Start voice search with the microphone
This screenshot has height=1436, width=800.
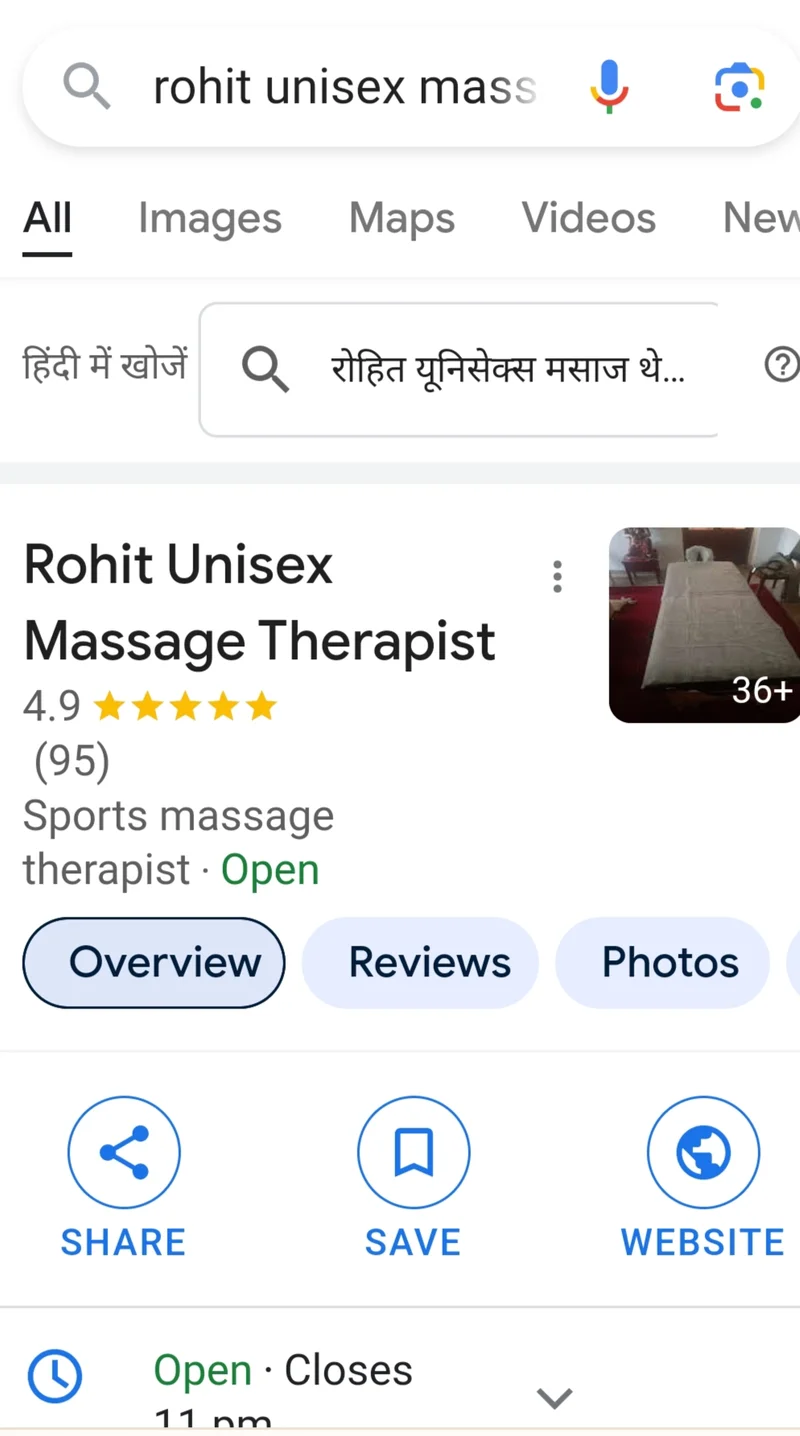point(608,86)
